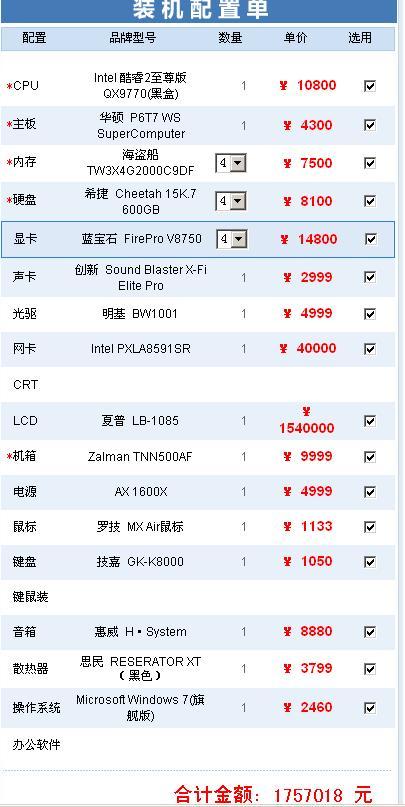This screenshot has width=405, height=807.
Task: Uncheck the 内存 row checkbox
Action: coord(369,163)
